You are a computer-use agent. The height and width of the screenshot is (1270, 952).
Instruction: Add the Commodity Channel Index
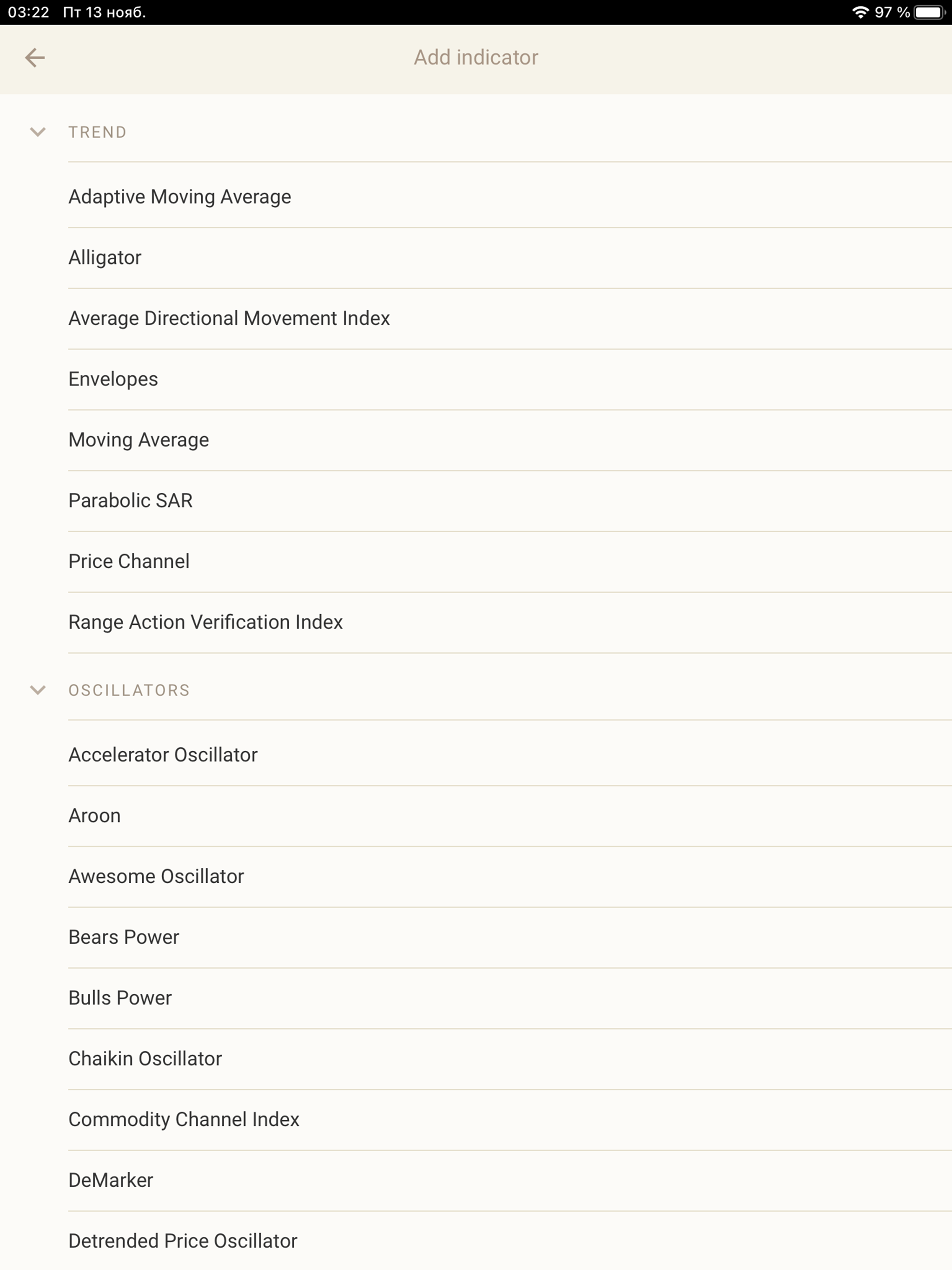[184, 1119]
